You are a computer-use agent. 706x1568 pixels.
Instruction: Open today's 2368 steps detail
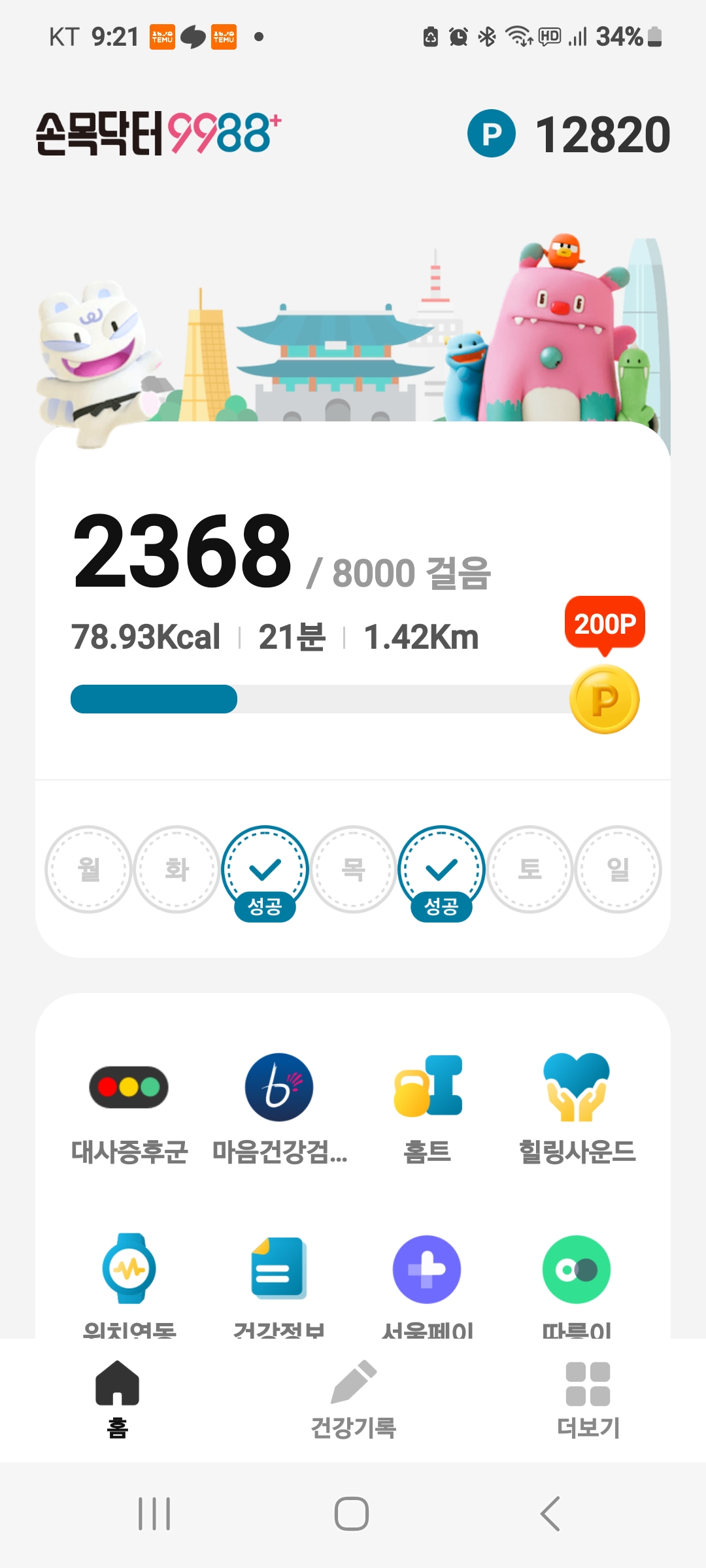183,552
